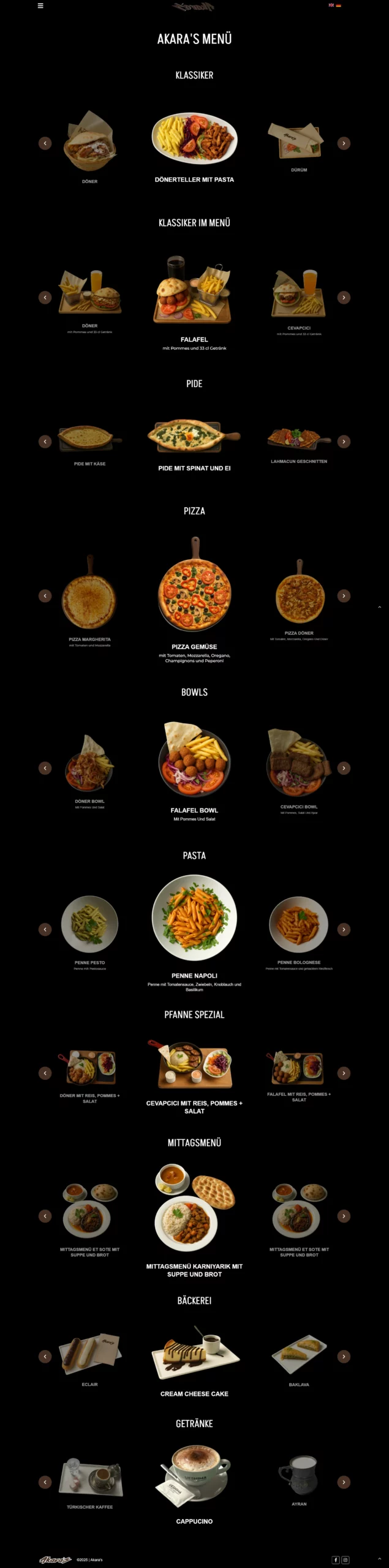Go to previous Pide carousel item
389x1568 pixels.
click(45, 442)
